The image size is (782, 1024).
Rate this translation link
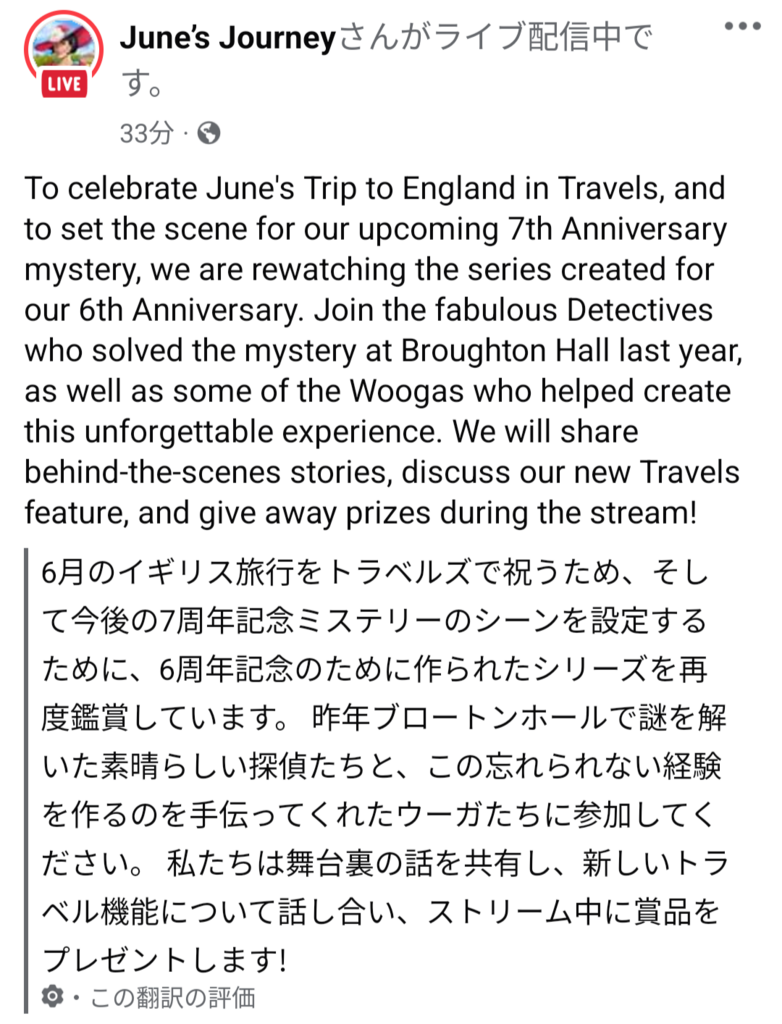[x=172, y=997]
